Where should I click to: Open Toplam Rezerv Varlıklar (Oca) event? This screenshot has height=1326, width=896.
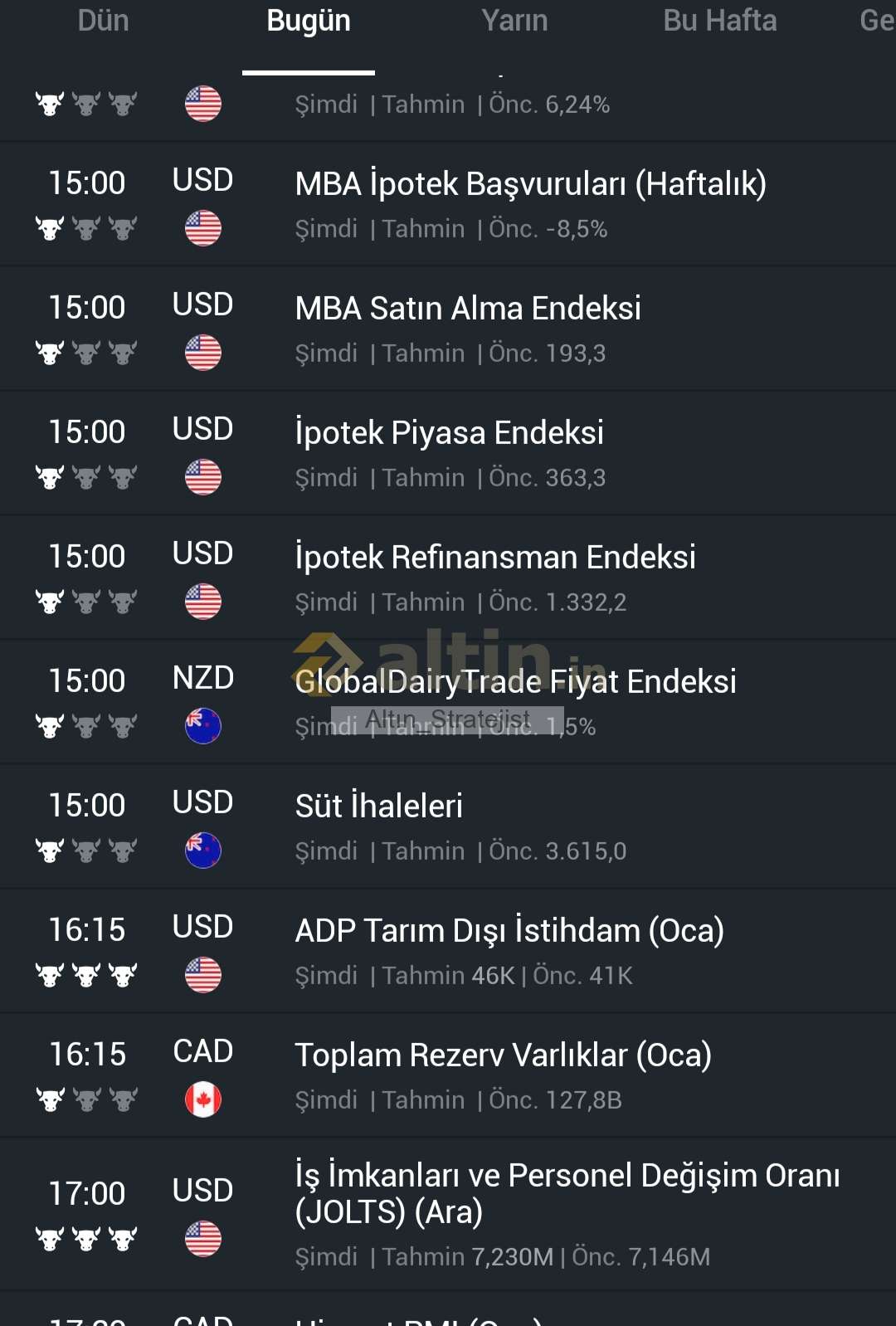coord(503,1055)
